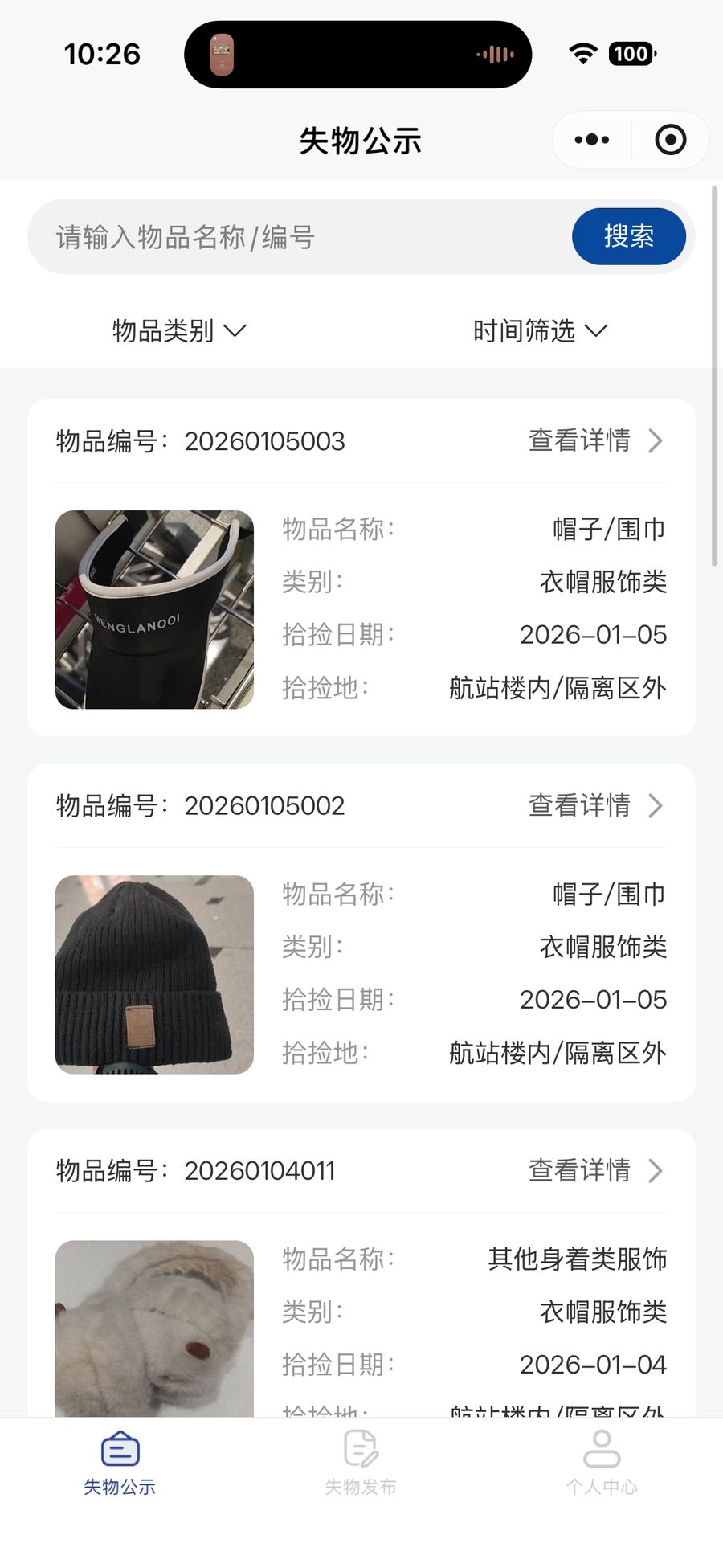Focus the item name/number search field
Viewport: 723px width, 1568px height.
[x=297, y=237]
